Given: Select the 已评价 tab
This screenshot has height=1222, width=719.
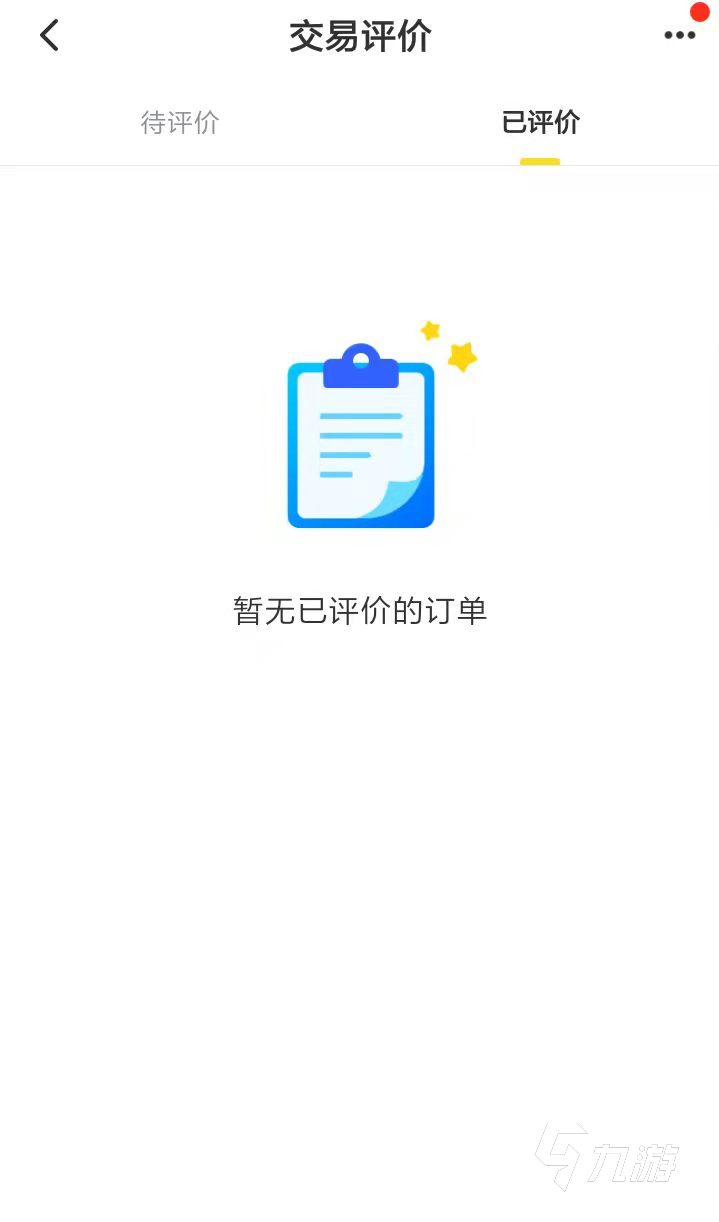Looking at the screenshot, I should click(x=540, y=123).
